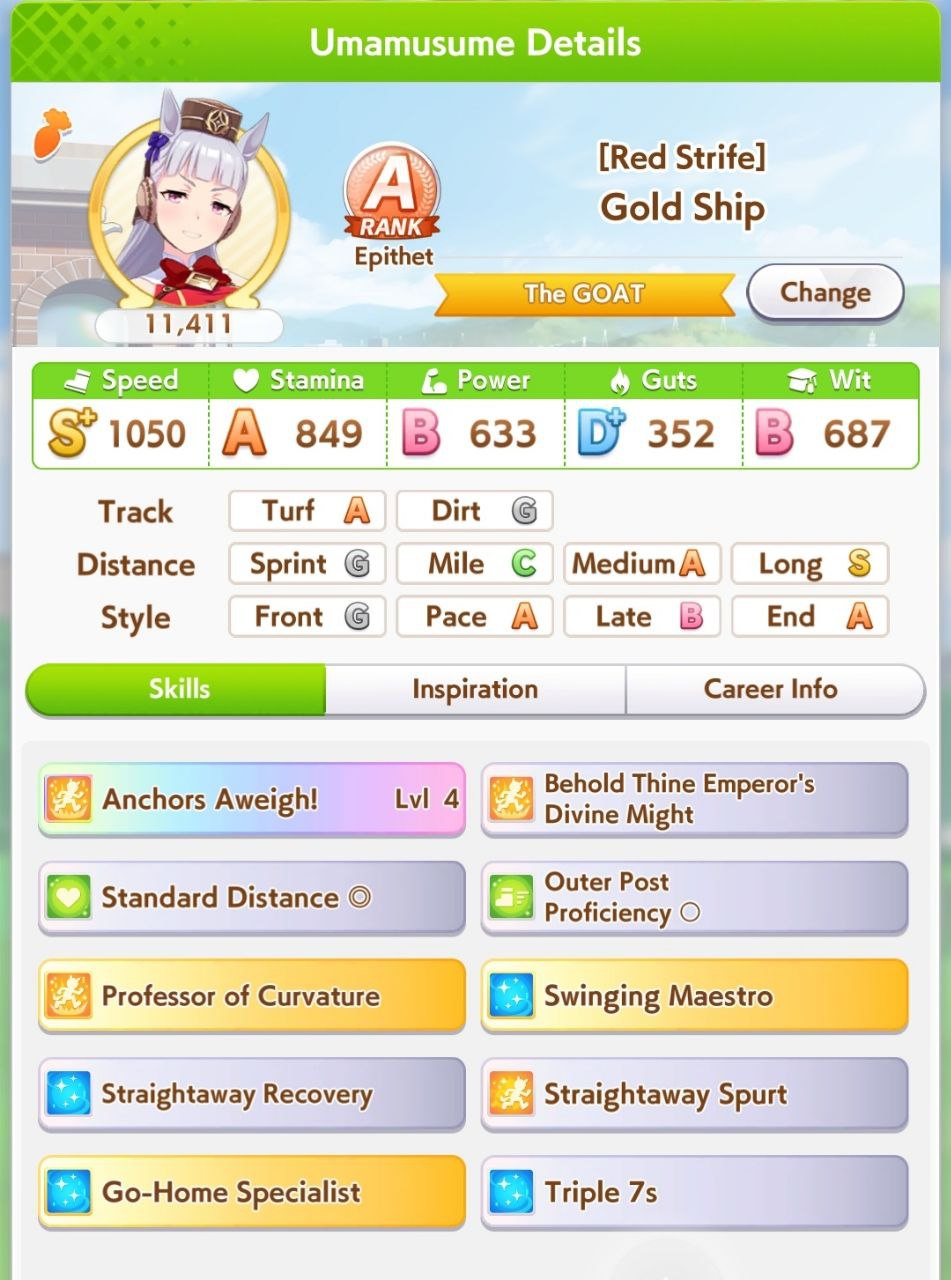View the Swinging Maestro skill
951x1280 pixels.
694,995
